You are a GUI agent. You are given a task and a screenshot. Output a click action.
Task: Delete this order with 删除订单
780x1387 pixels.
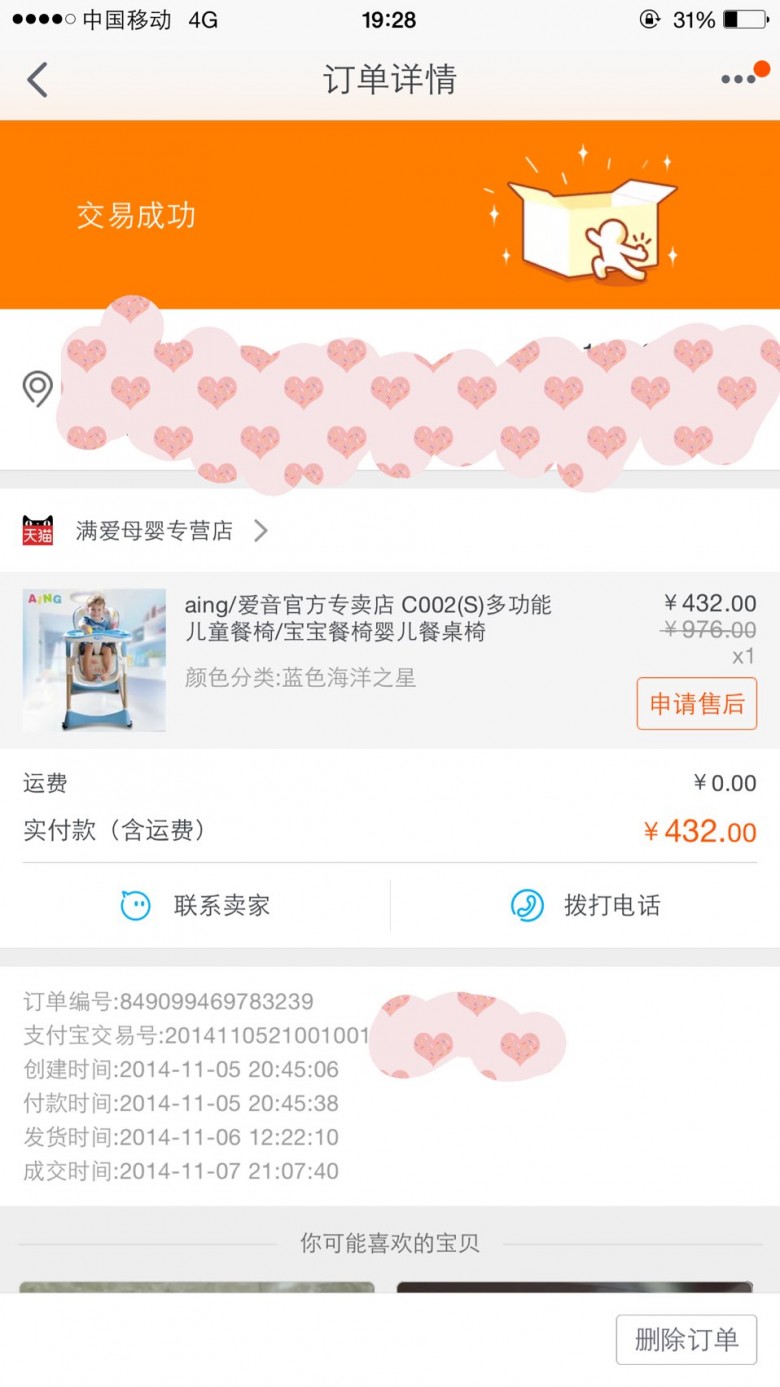pyautogui.click(x=686, y=1340)
